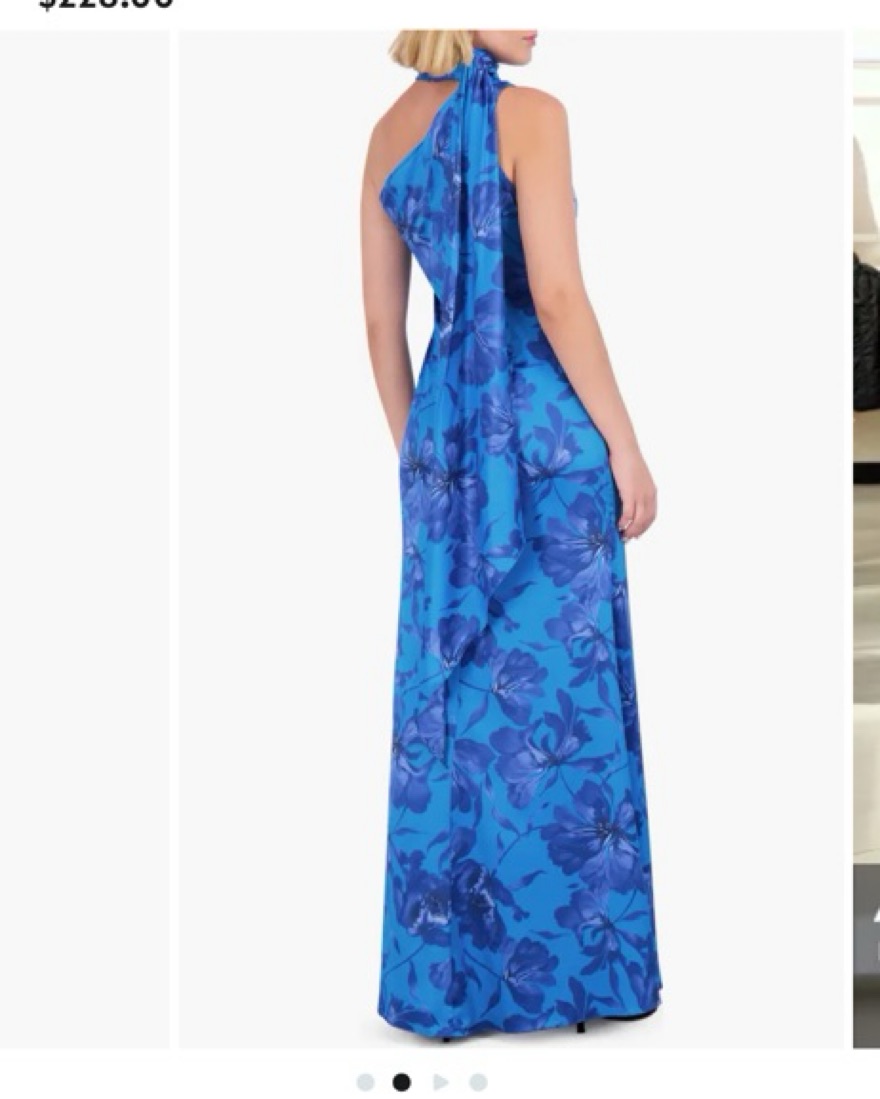Screen dimensions: 880x1099
Task: Jump to the first image dot
Action: point(366,1082)
